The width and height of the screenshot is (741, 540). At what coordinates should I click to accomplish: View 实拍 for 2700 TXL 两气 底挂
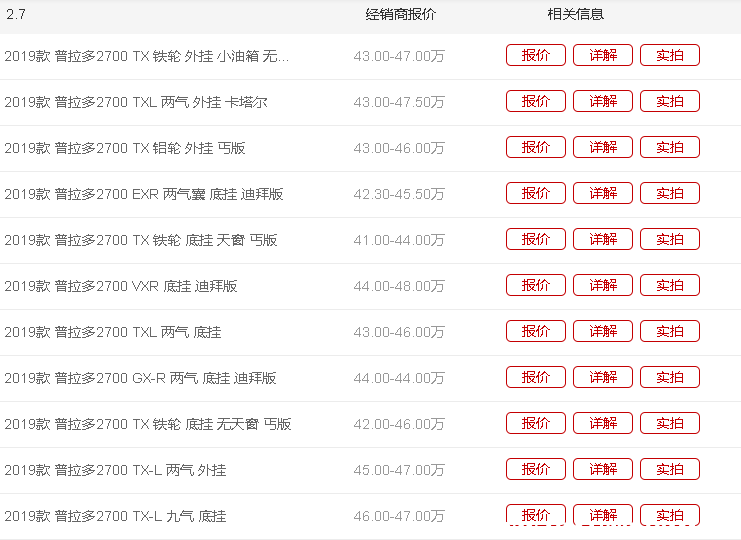pyautogui.click(x=669, y=331)
